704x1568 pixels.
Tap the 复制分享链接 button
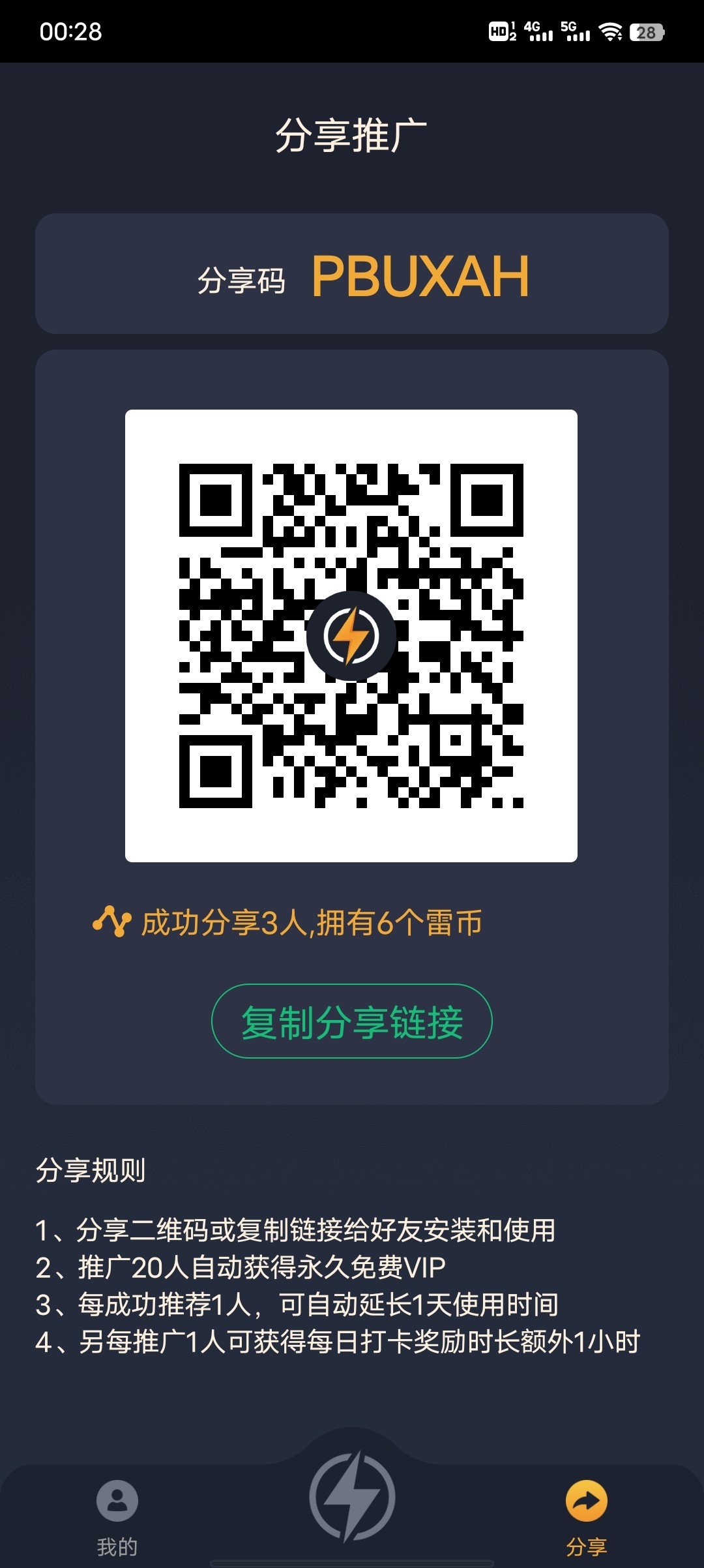pos(352,1021)
